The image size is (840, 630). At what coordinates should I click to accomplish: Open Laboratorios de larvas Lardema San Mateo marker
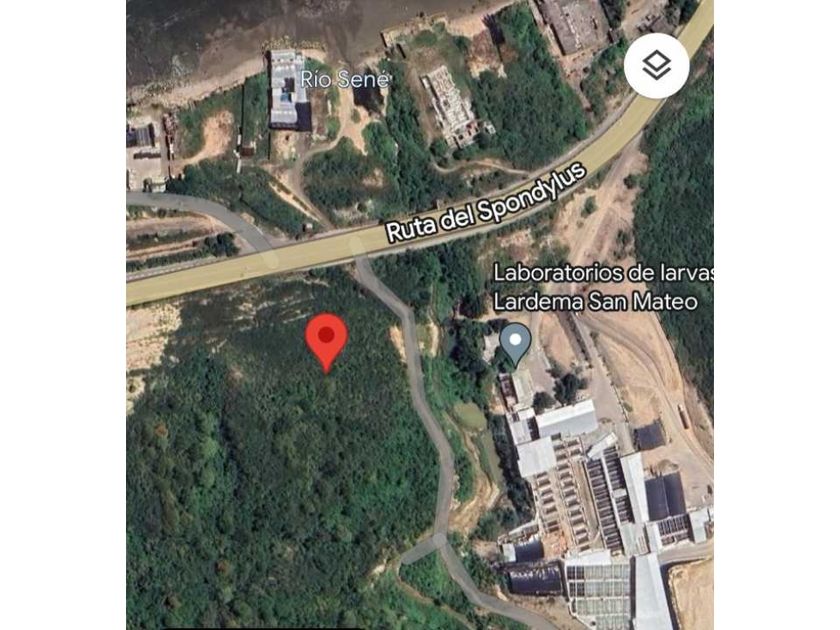tap(515, 342)
